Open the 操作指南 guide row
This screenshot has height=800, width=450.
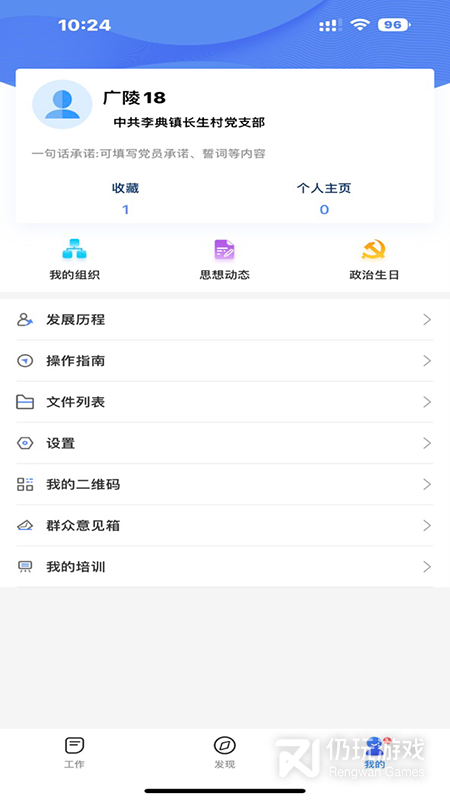point(225,361)
